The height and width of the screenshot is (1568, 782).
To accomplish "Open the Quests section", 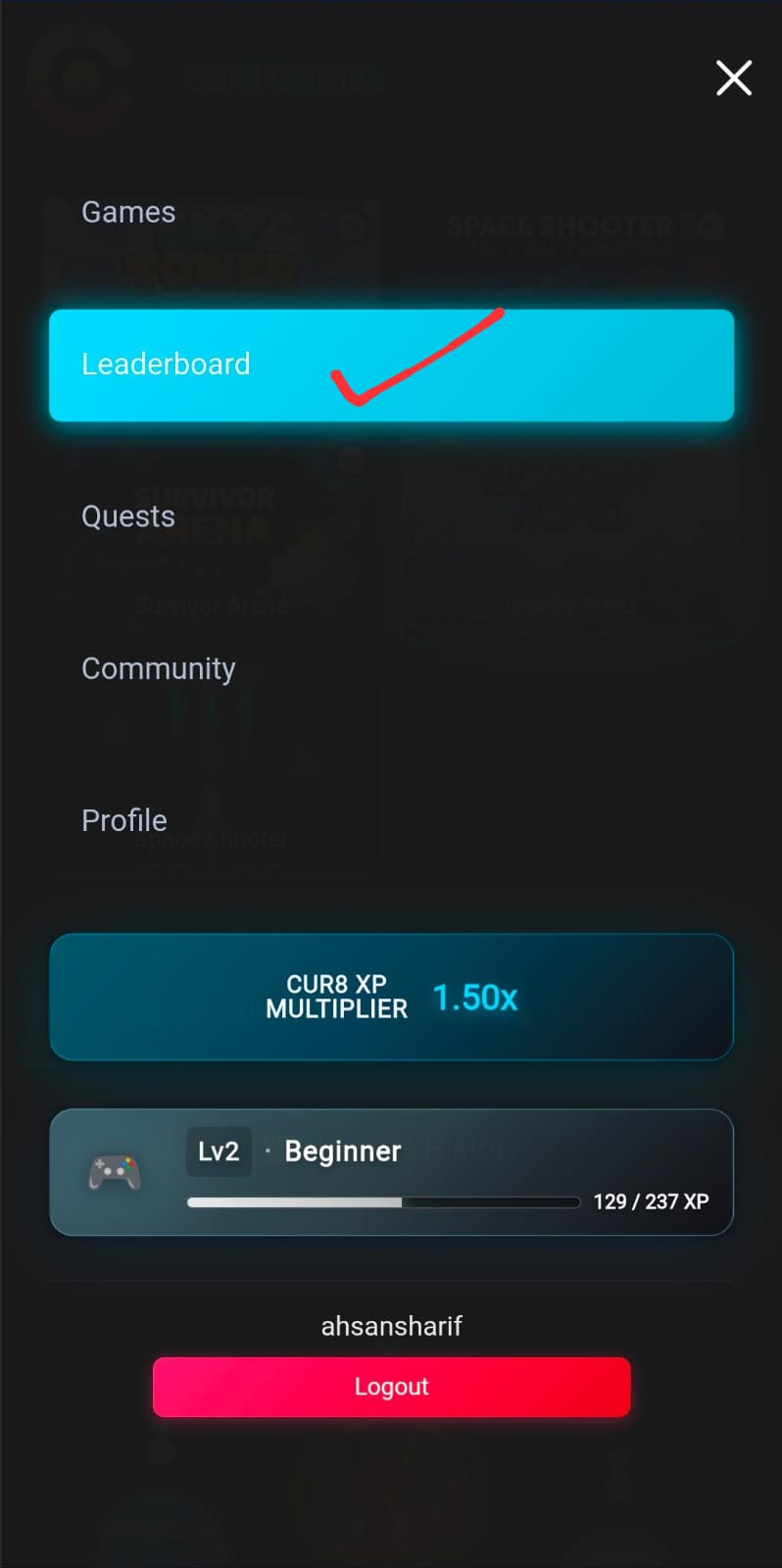I will pos(128,516).
